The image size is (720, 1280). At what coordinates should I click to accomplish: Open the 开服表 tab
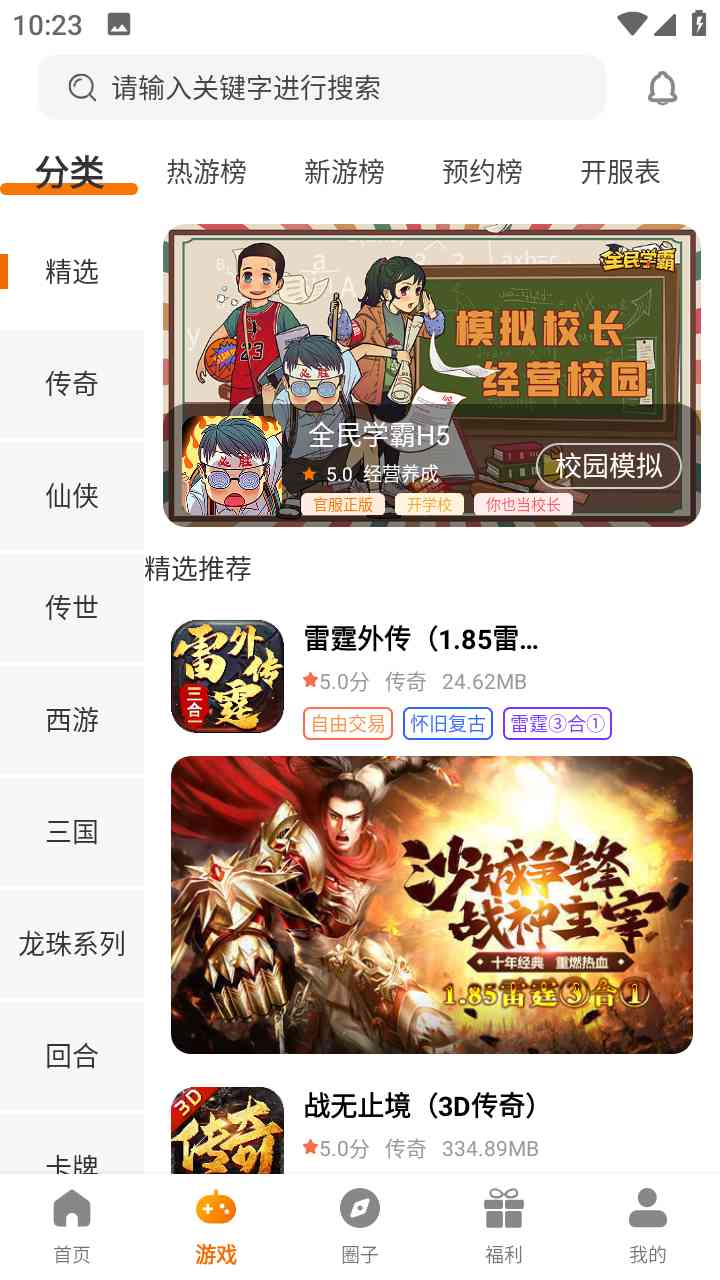click(620, 172)
